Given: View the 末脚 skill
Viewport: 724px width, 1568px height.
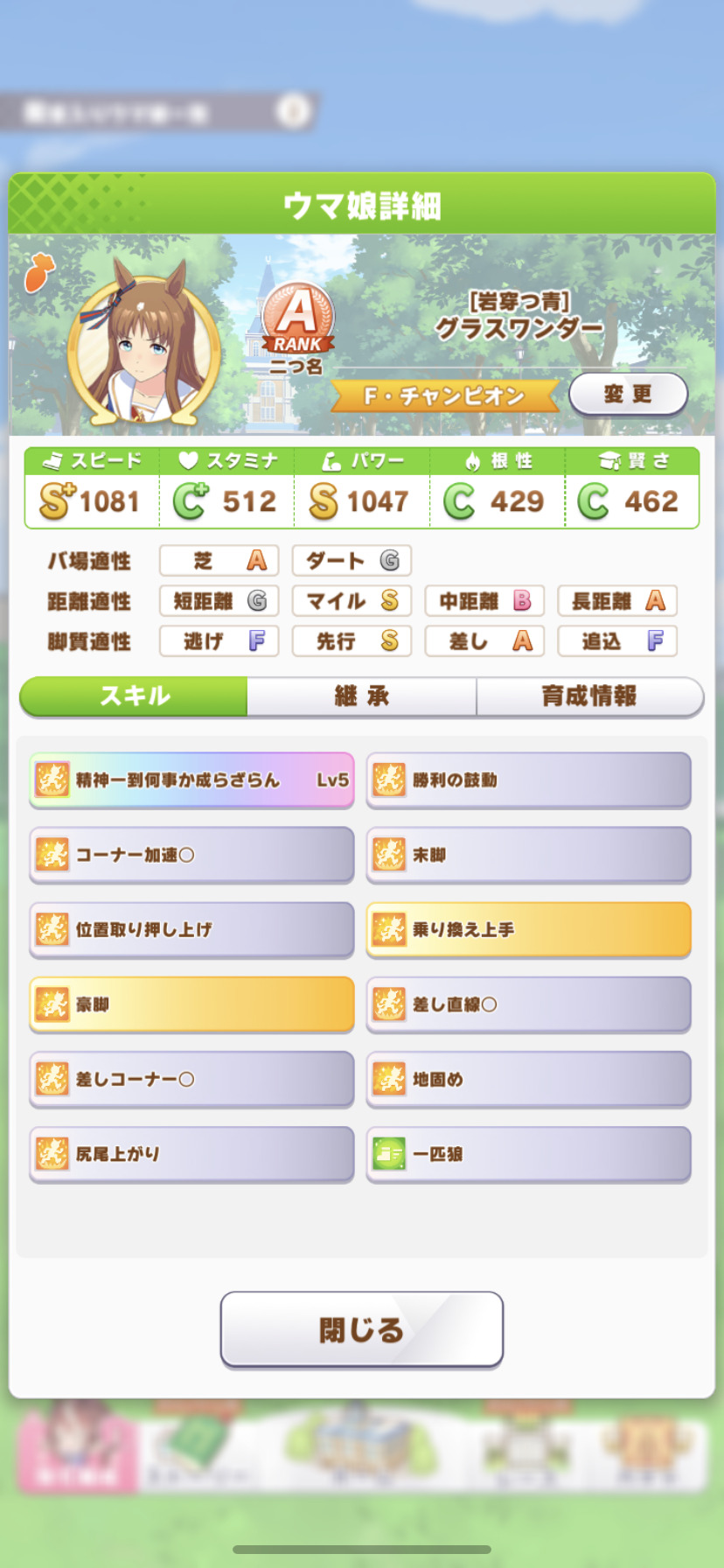Looking at the screenshot, I should point(528,855).
